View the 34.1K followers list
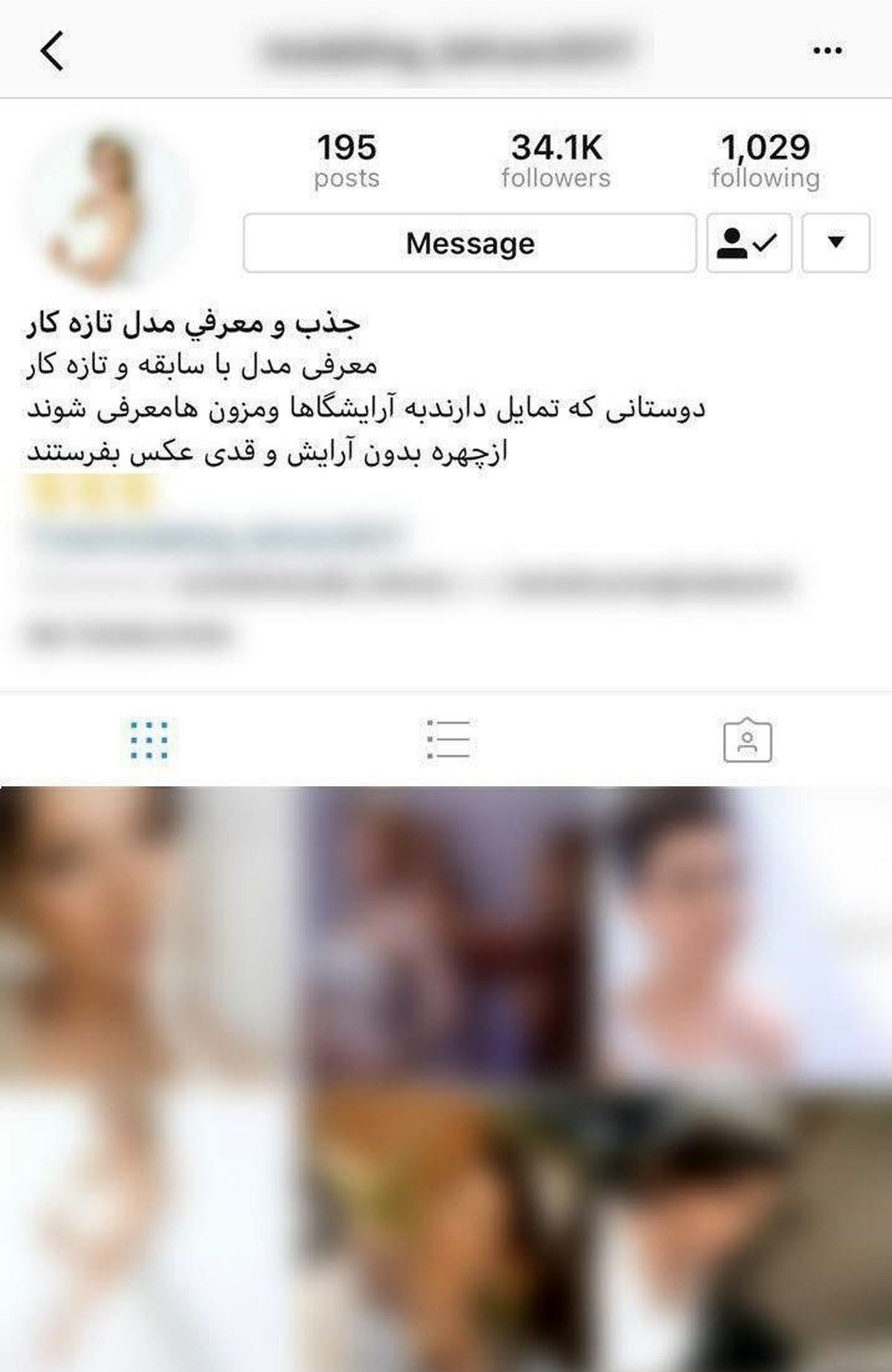This screenshot has width=892, height=1372. tap(556, 159)
